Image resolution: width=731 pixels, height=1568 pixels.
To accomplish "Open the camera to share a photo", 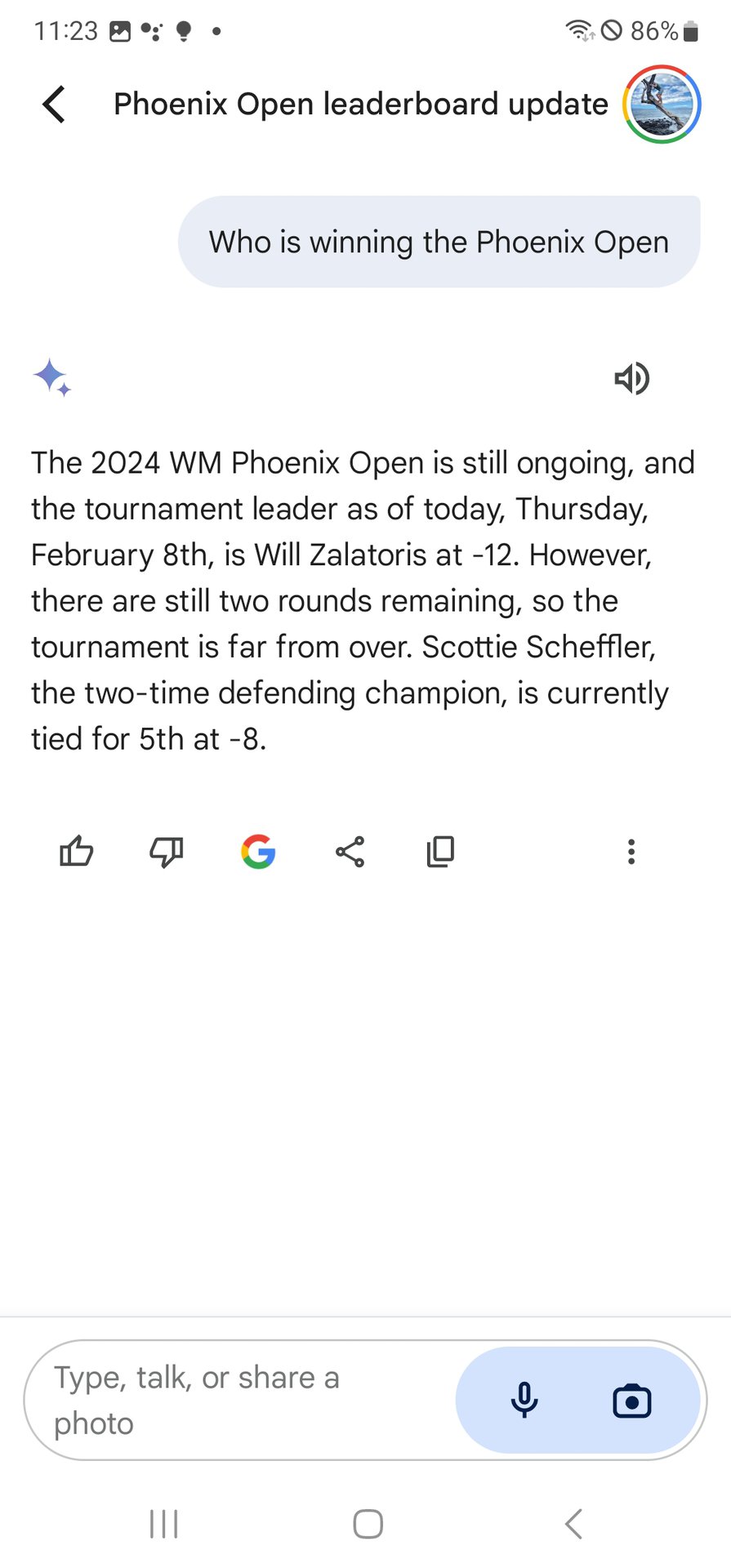I will tap(631, 1401).
